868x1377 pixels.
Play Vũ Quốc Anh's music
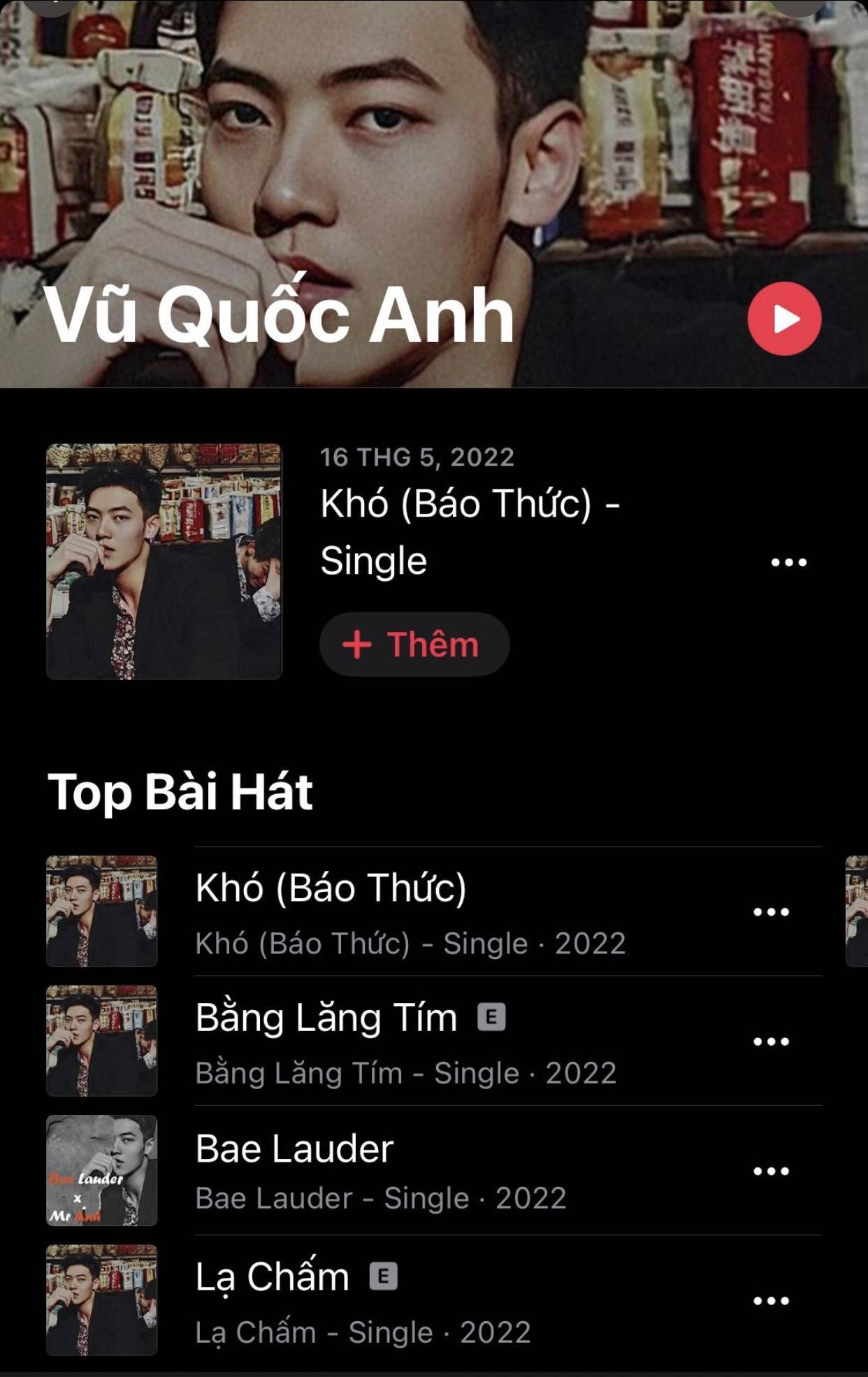coord(784,319)
